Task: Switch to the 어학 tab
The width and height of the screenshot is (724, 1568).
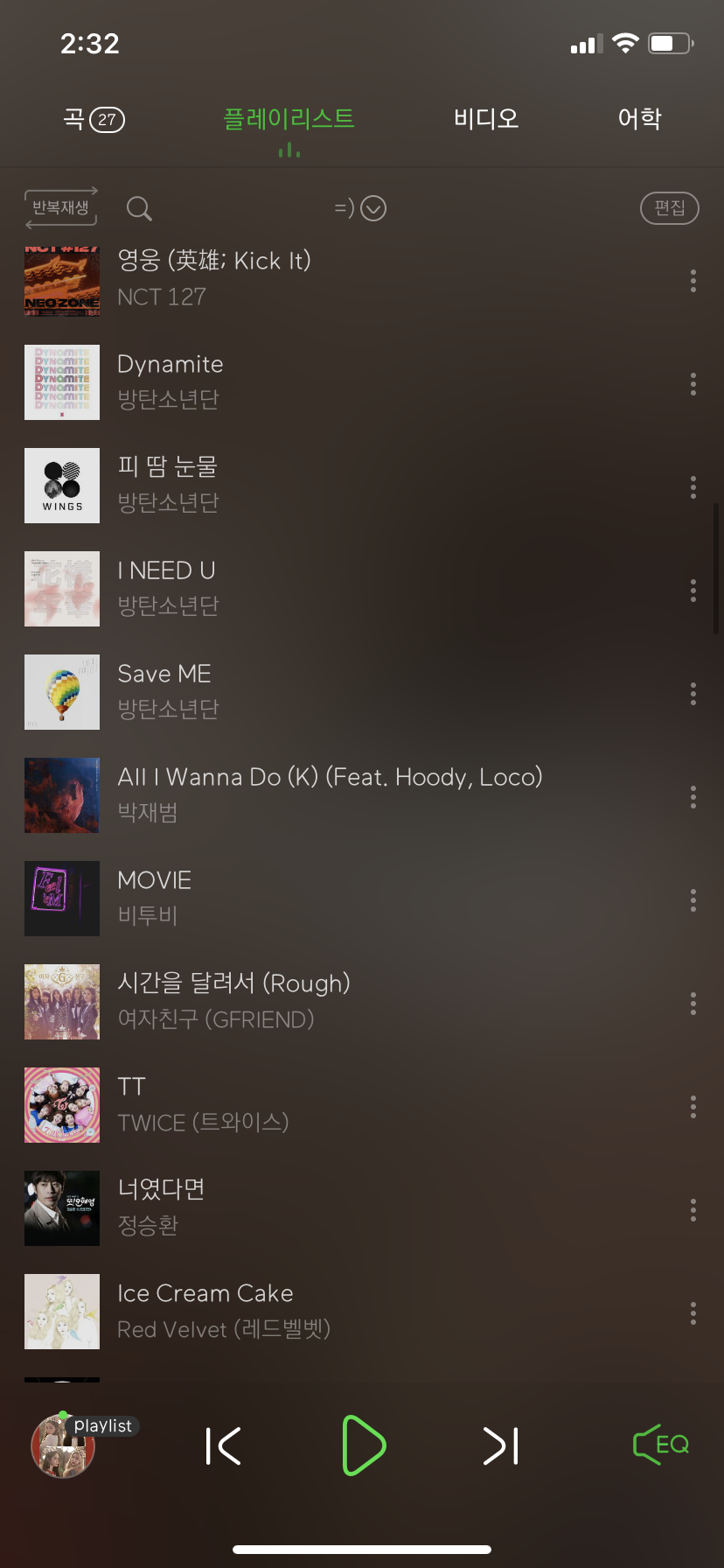Action: 639,119
